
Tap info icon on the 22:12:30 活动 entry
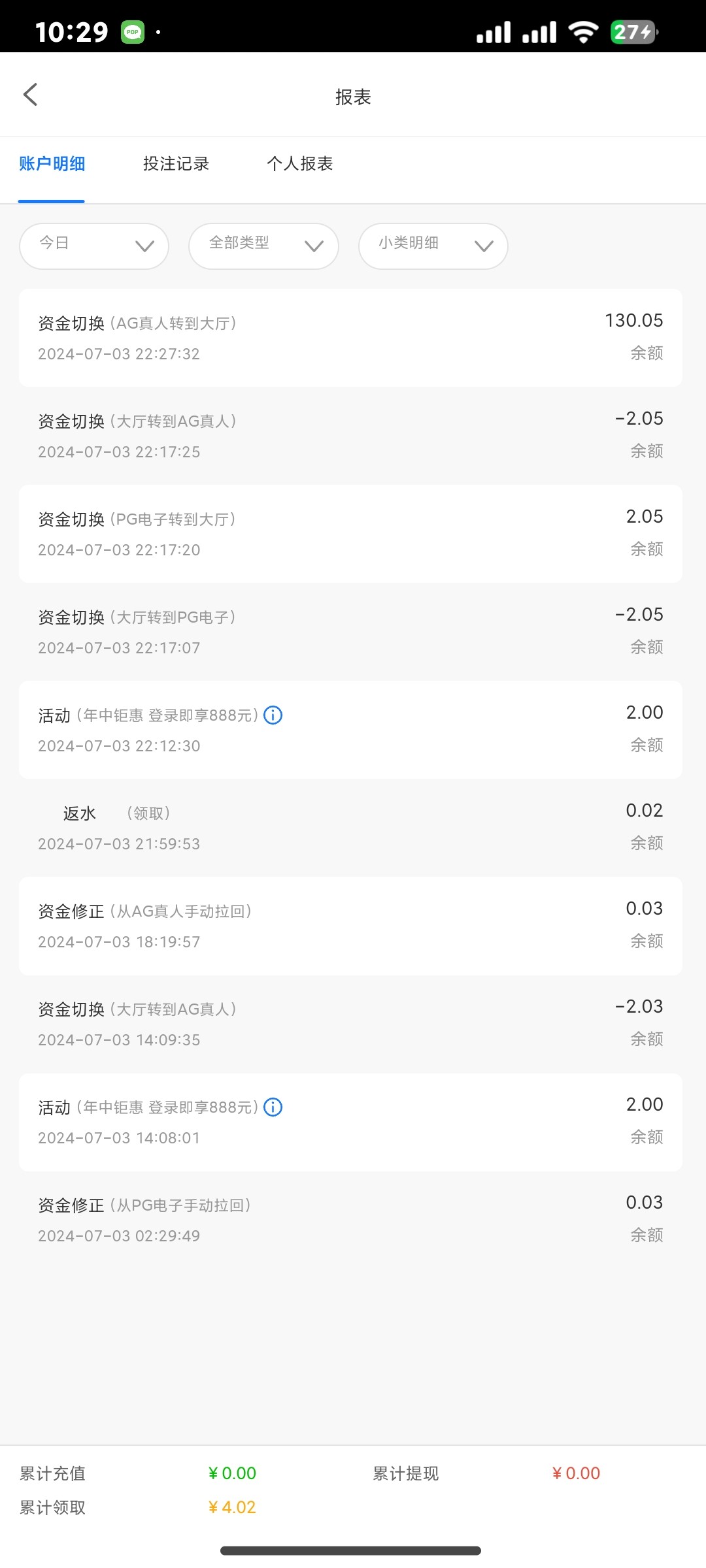[273, 715]
